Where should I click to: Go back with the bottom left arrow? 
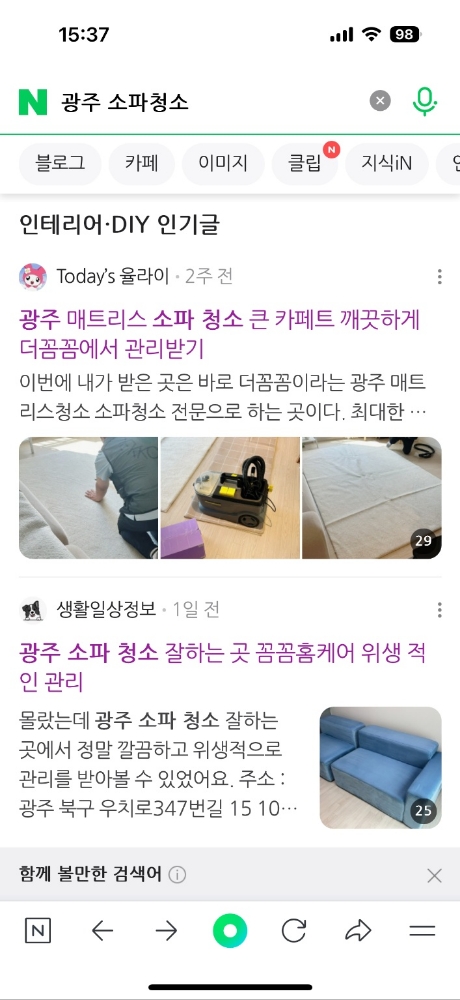tap(102, 932)
